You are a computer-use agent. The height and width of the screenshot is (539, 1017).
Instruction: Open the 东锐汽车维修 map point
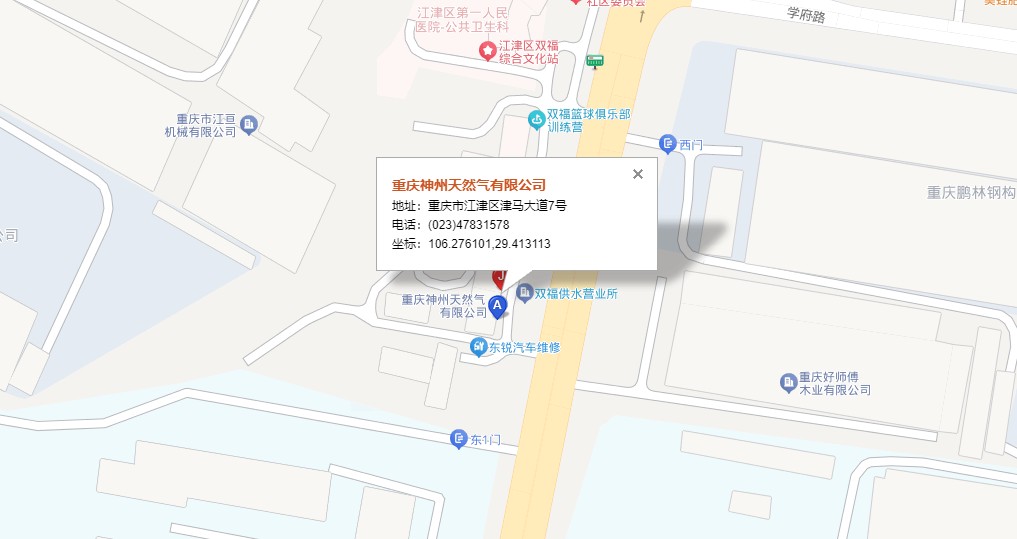click(x=479, y=347)
